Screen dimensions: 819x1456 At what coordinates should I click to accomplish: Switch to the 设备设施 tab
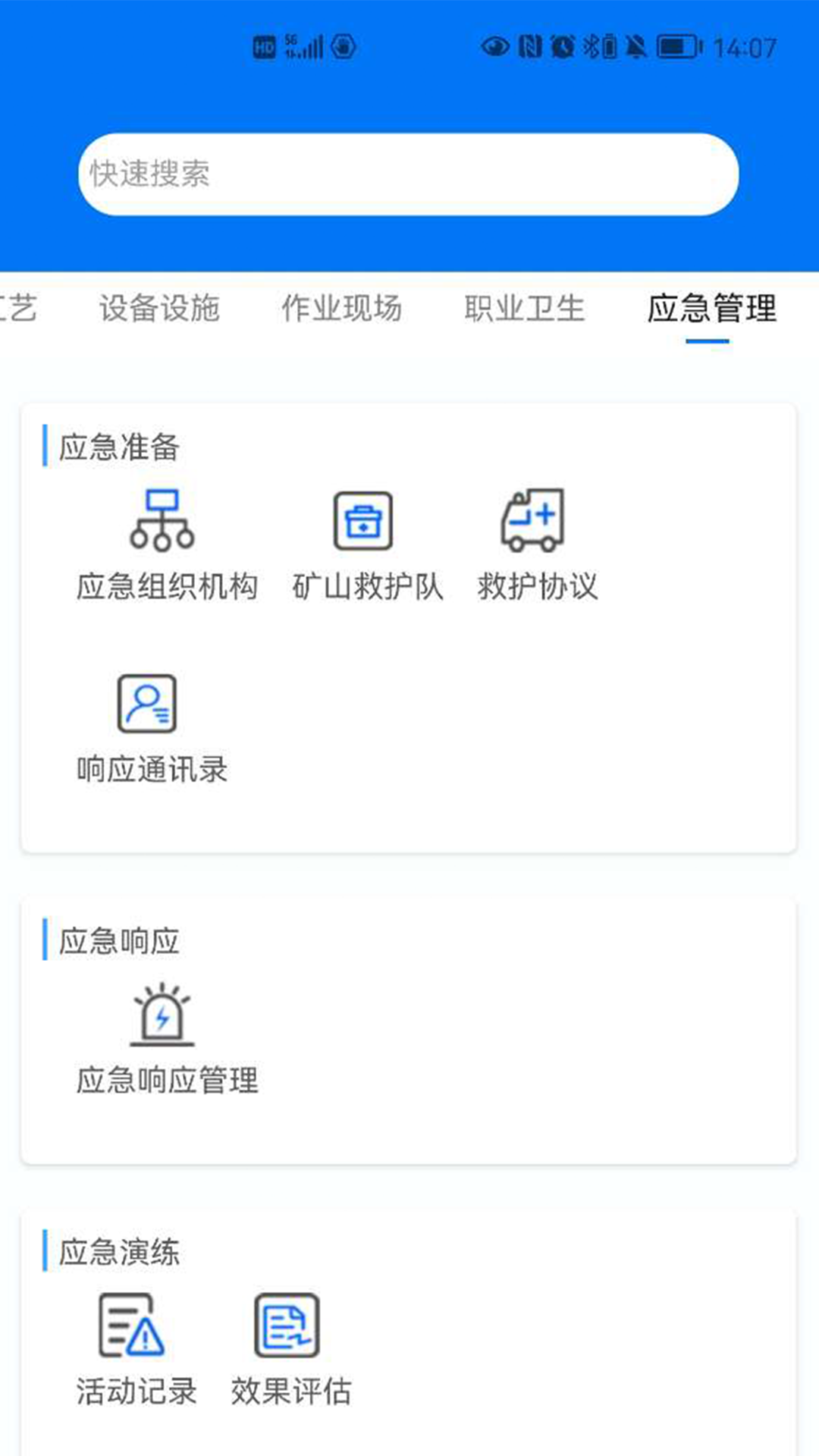pyautogui.click(x=160, y=309)
